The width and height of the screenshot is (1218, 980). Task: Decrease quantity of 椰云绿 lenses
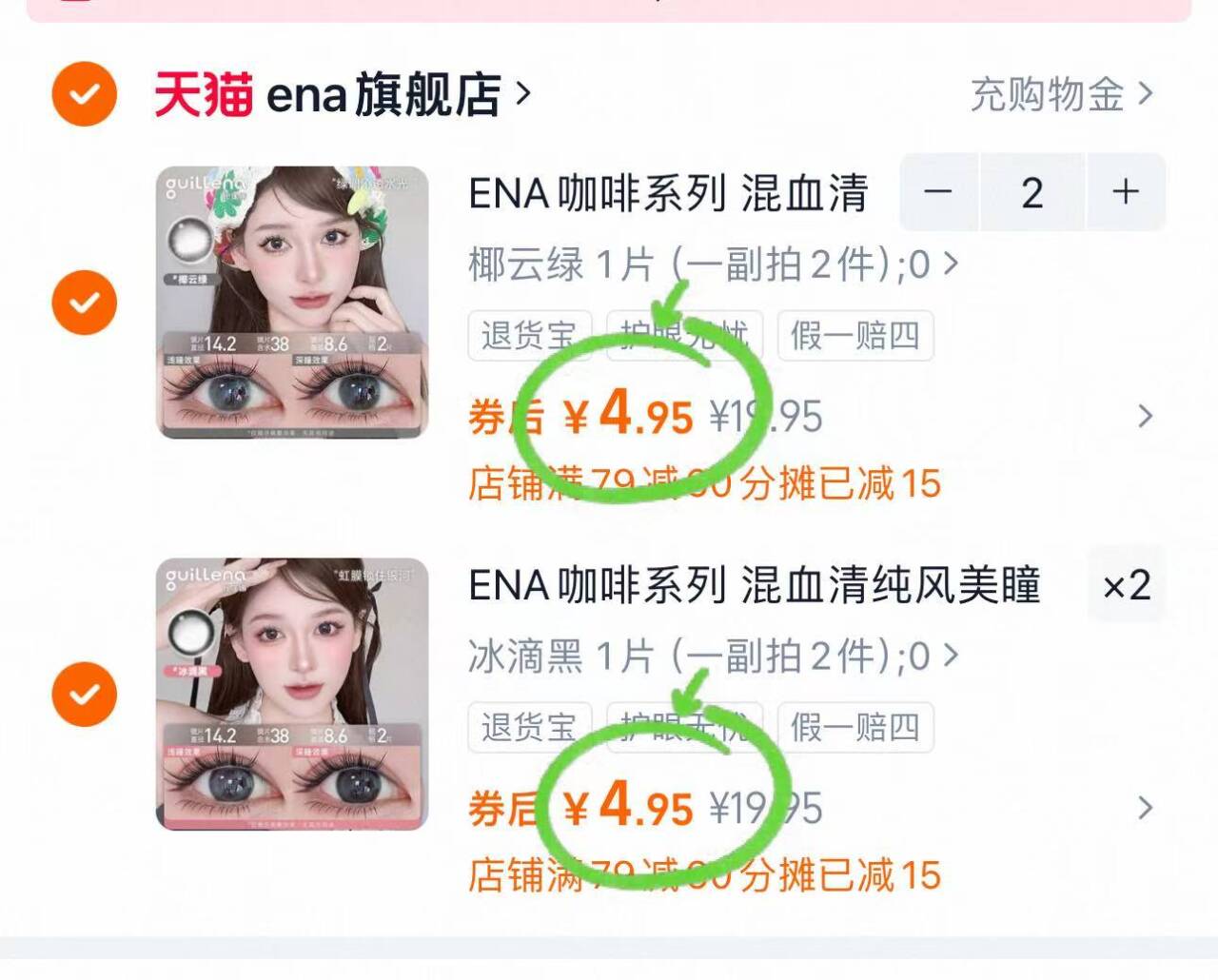point(938,192)
